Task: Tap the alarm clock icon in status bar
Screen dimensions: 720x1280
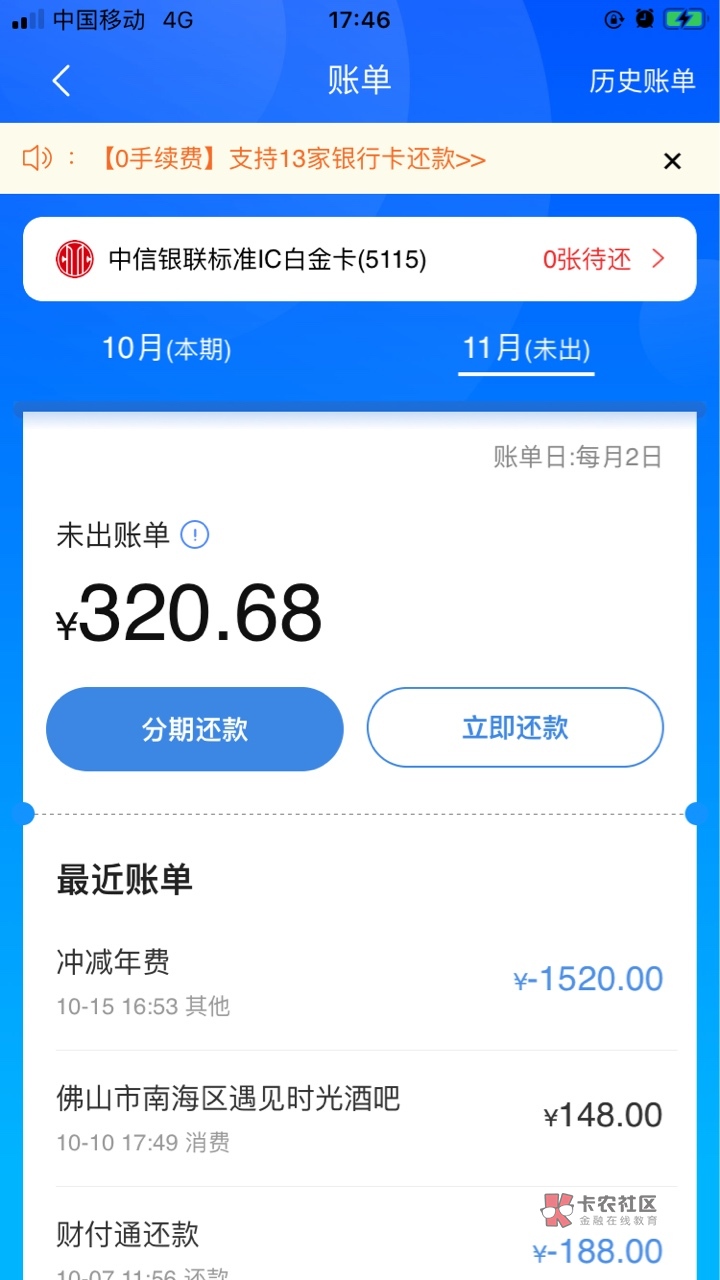Action: (645, 18)
